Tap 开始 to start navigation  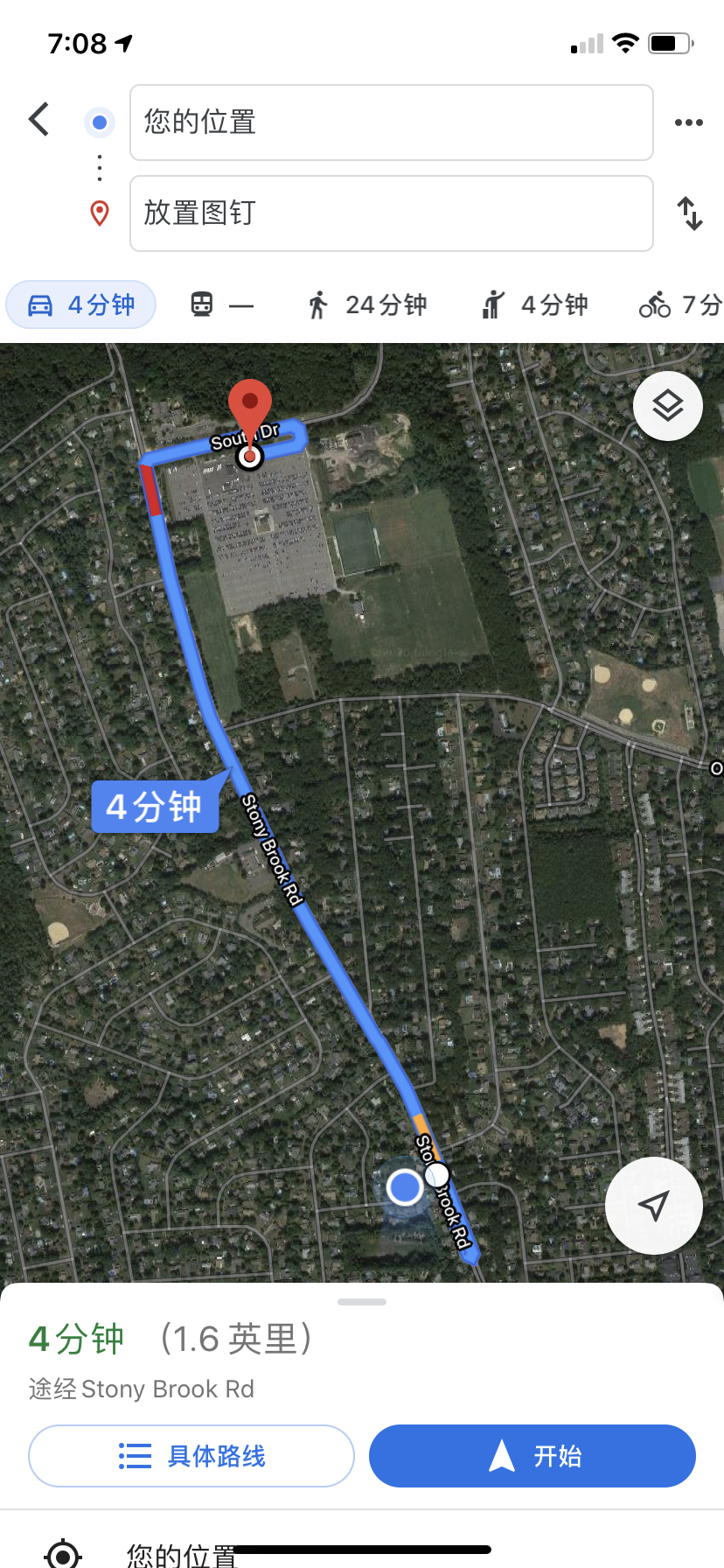532,1456
